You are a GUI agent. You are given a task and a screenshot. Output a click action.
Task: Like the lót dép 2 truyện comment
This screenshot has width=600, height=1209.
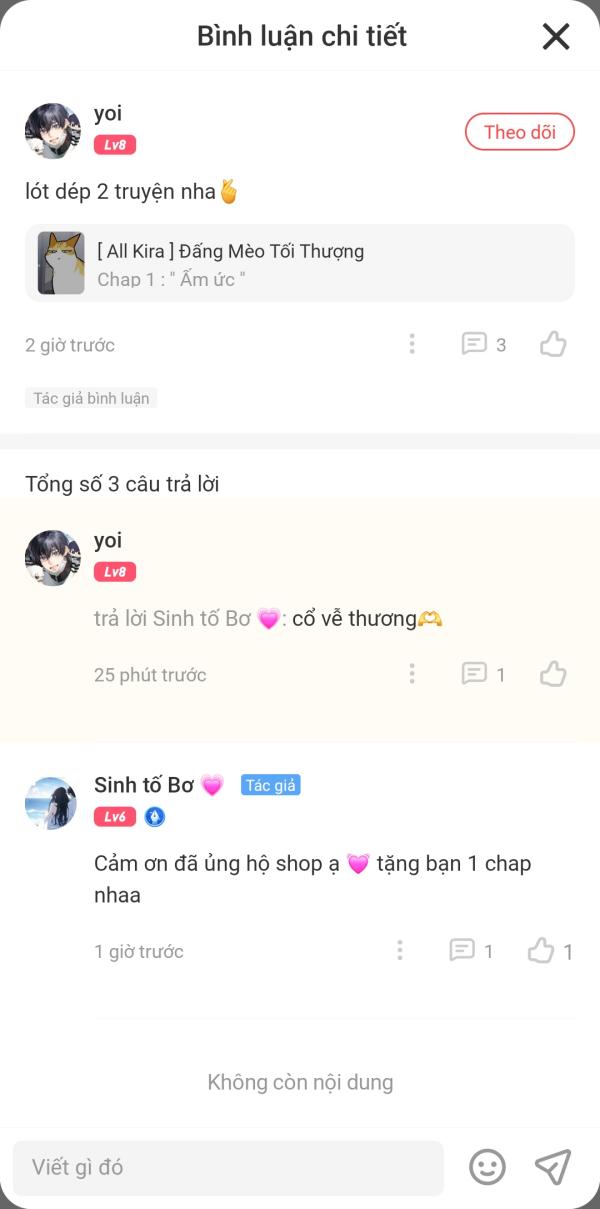pyautogui.click(x=553, y=344)
